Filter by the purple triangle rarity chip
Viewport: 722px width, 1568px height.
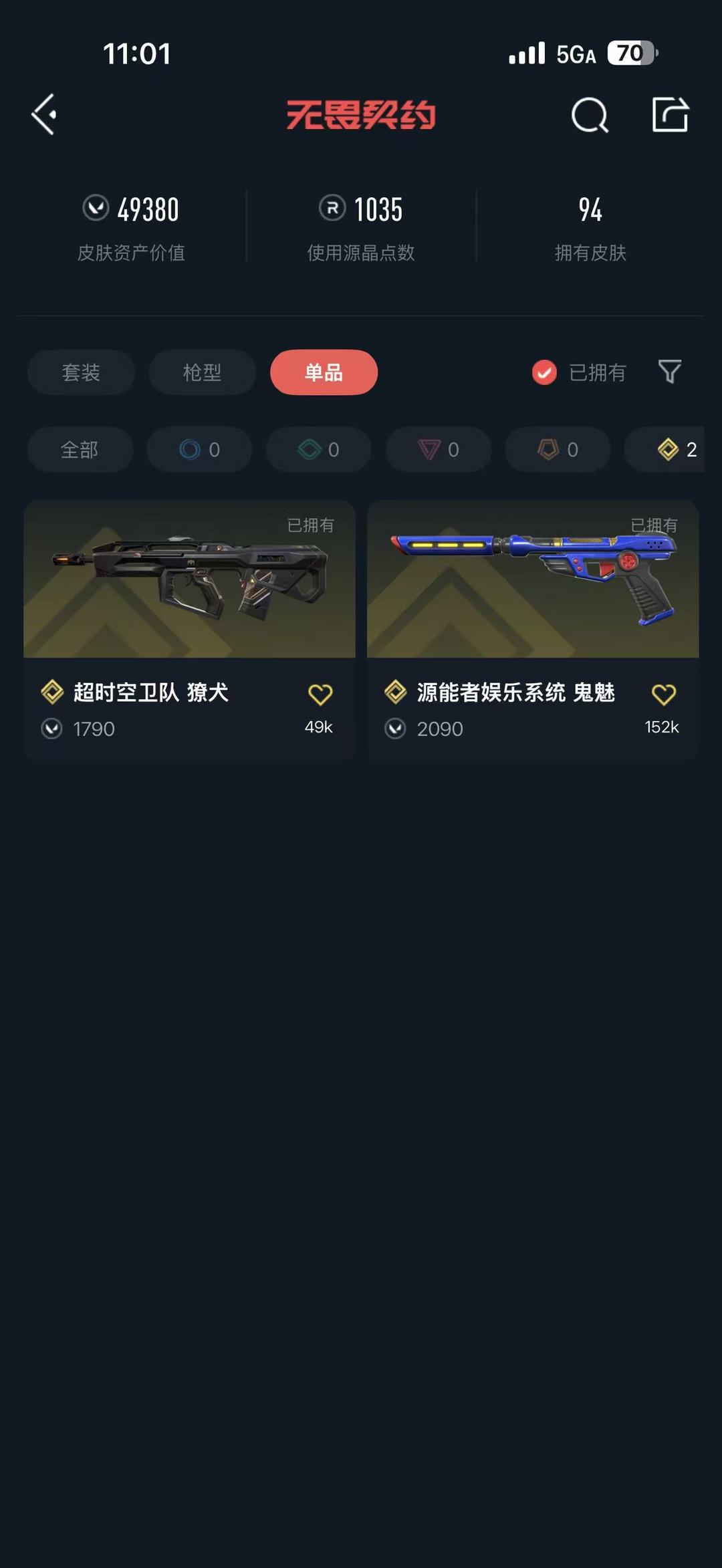[438, 450]
